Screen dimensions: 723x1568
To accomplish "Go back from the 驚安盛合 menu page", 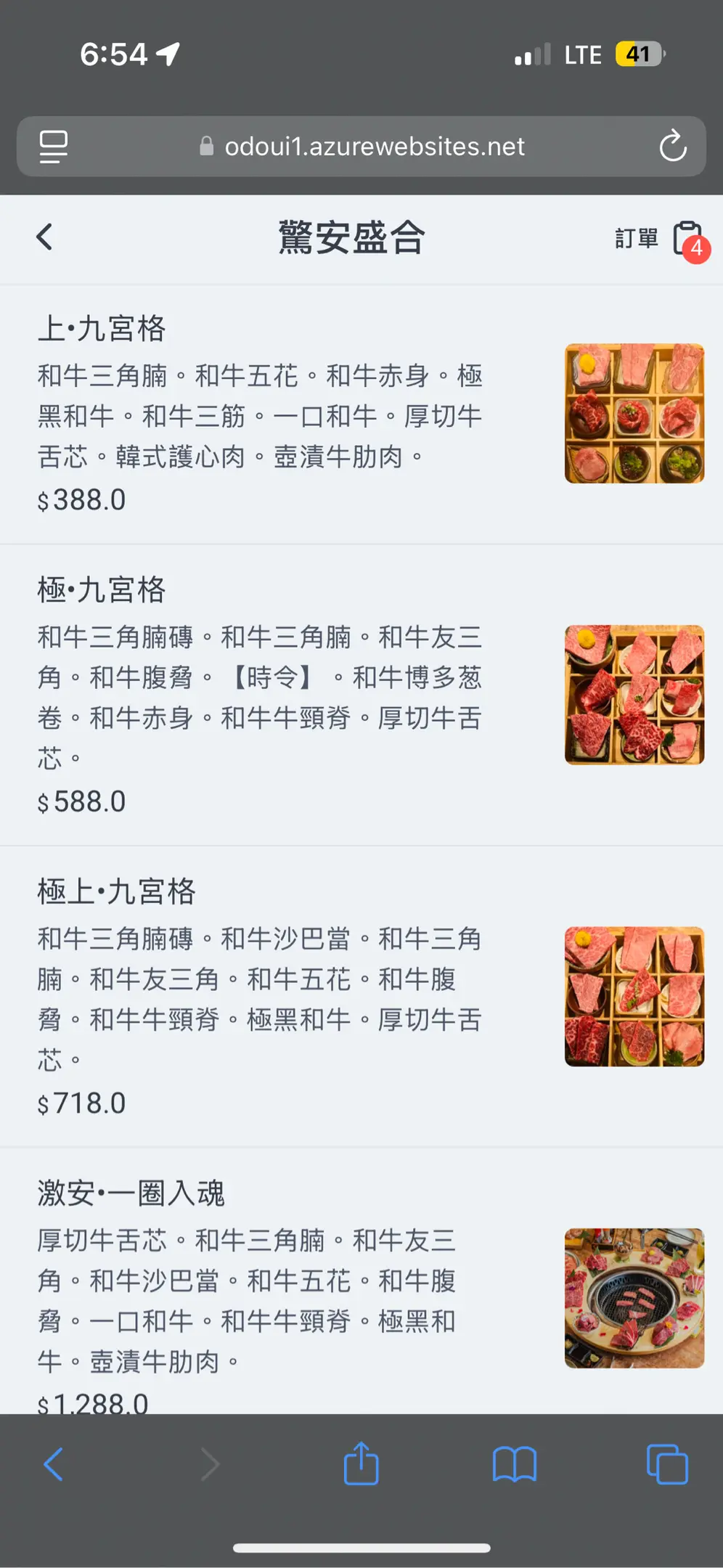I will point(45,237).
